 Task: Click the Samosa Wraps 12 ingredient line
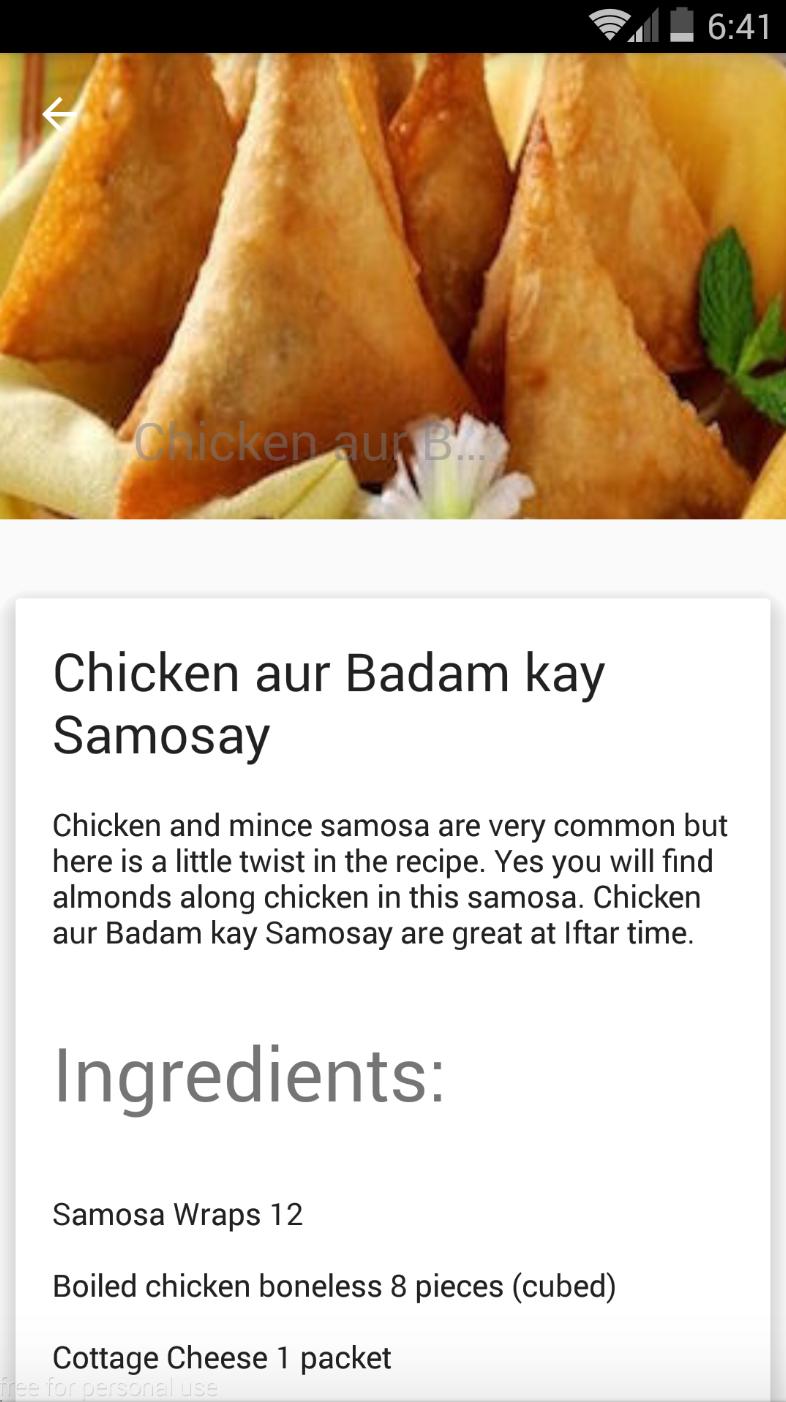point(177,1214)
